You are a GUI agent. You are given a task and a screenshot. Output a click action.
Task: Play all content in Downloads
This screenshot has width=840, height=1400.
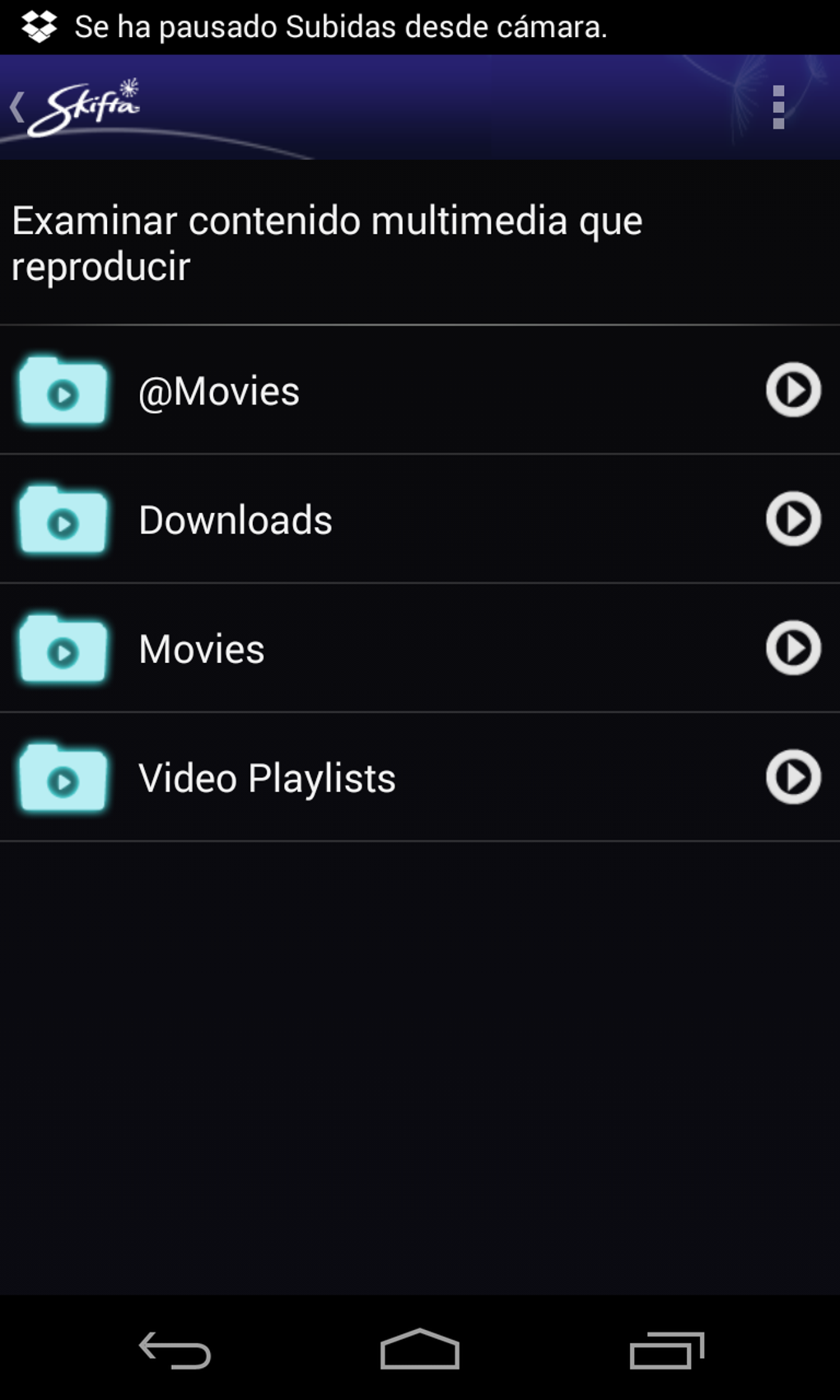793,519
